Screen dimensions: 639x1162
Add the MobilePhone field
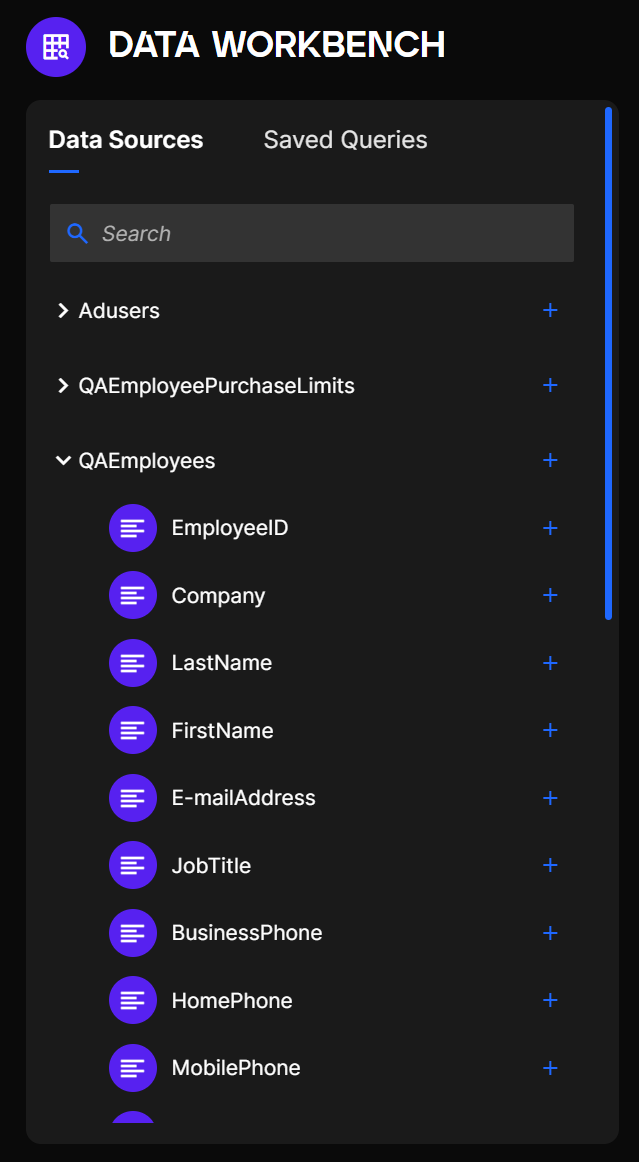(550, 1068)
